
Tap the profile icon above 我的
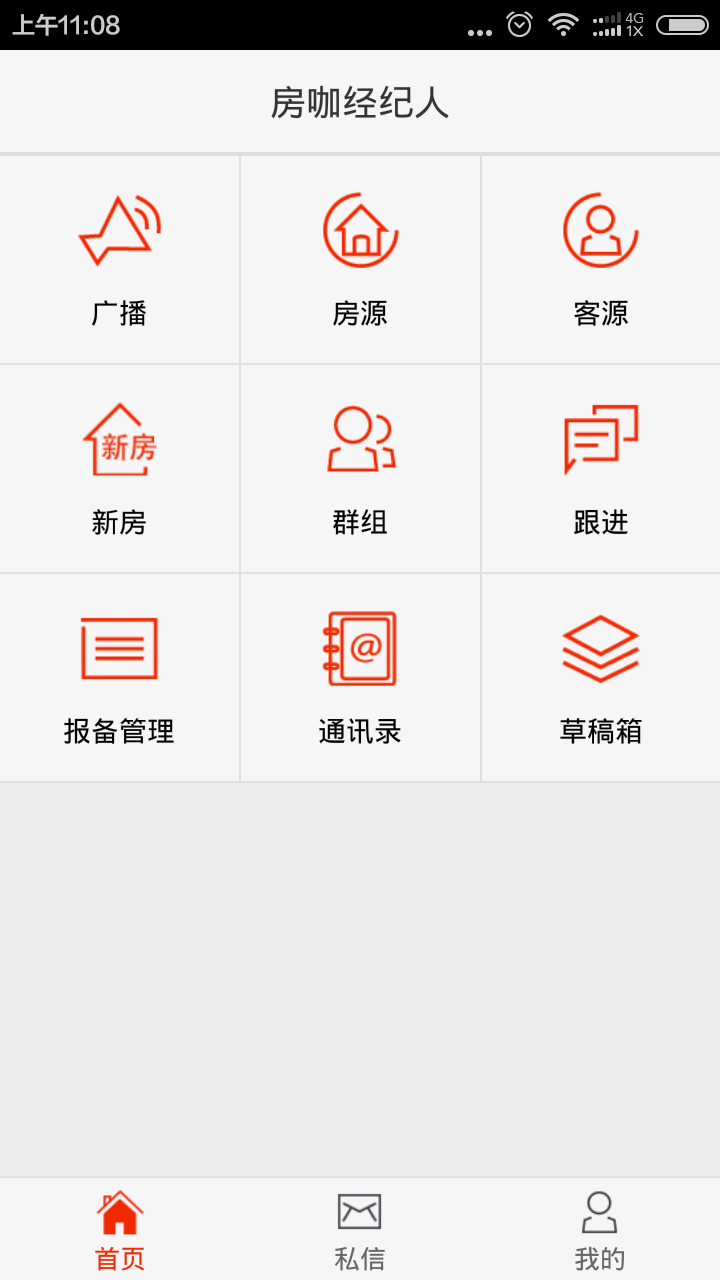[x=599, y=1210]
